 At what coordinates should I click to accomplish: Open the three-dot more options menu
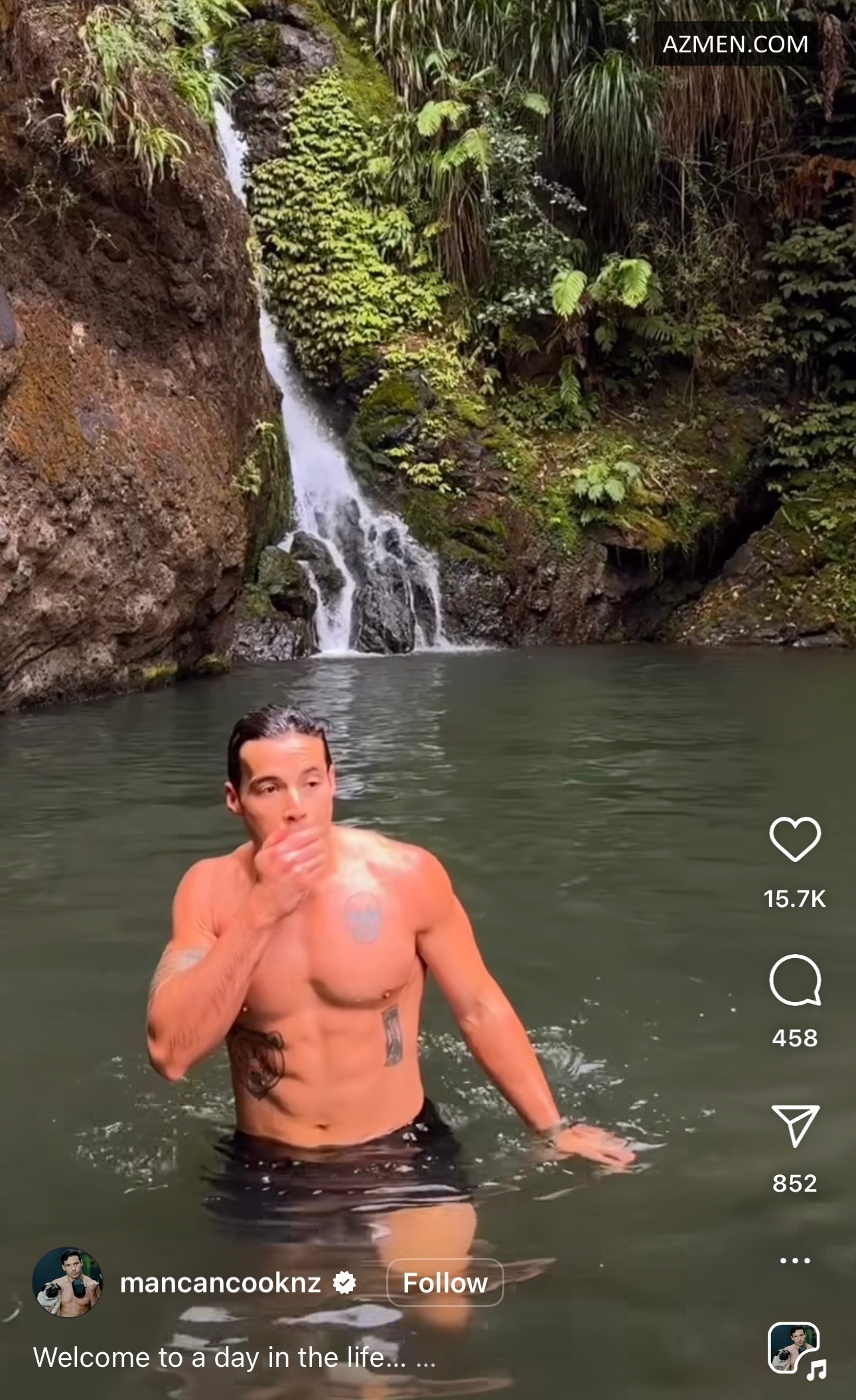coord(794,1260)
